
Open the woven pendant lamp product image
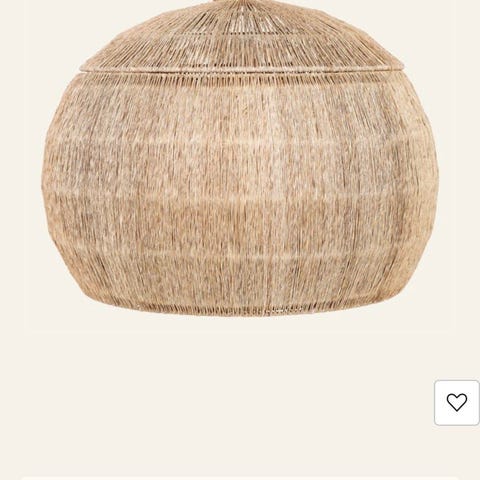(x=240, y=158)
